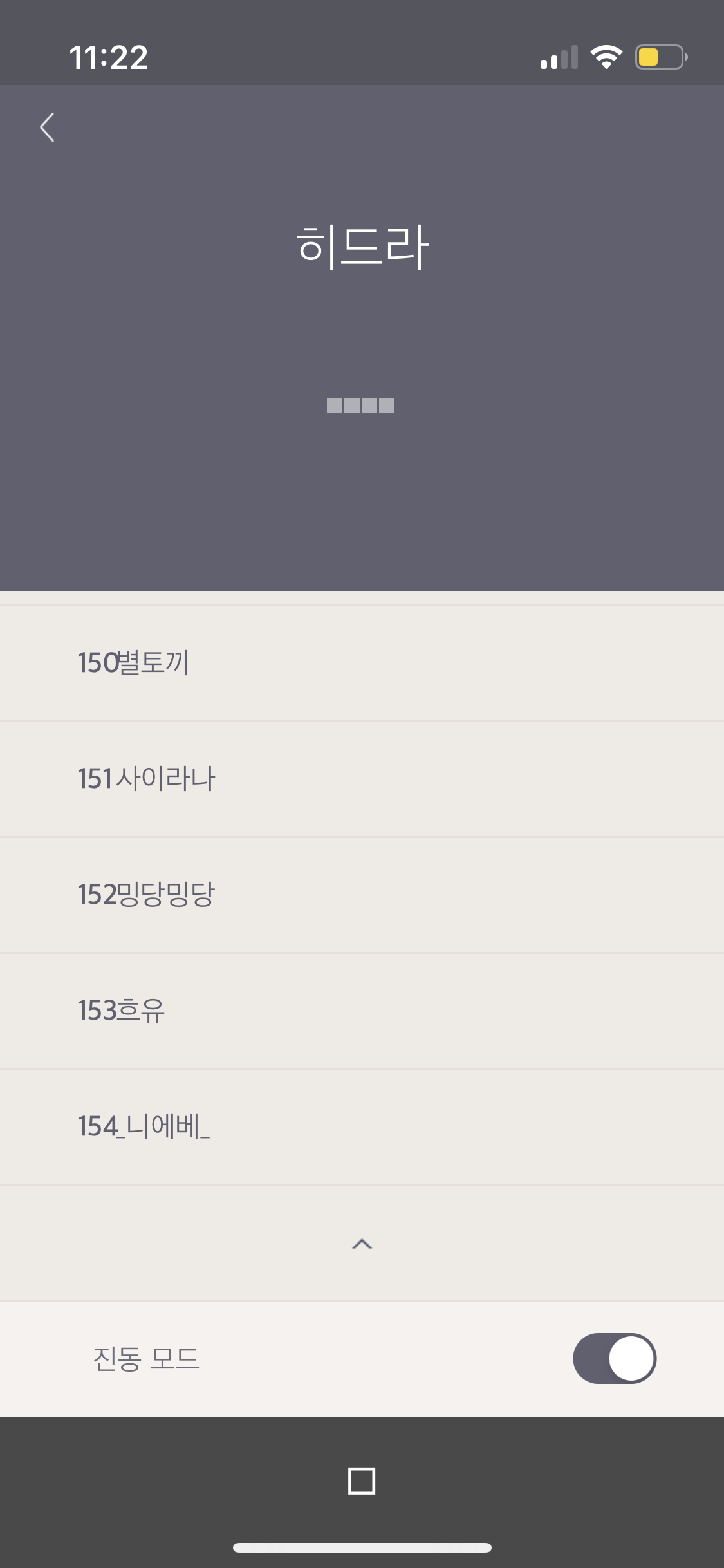Tap the 153흐유 row
The image size is (724, 1568).
point(362,1011)
